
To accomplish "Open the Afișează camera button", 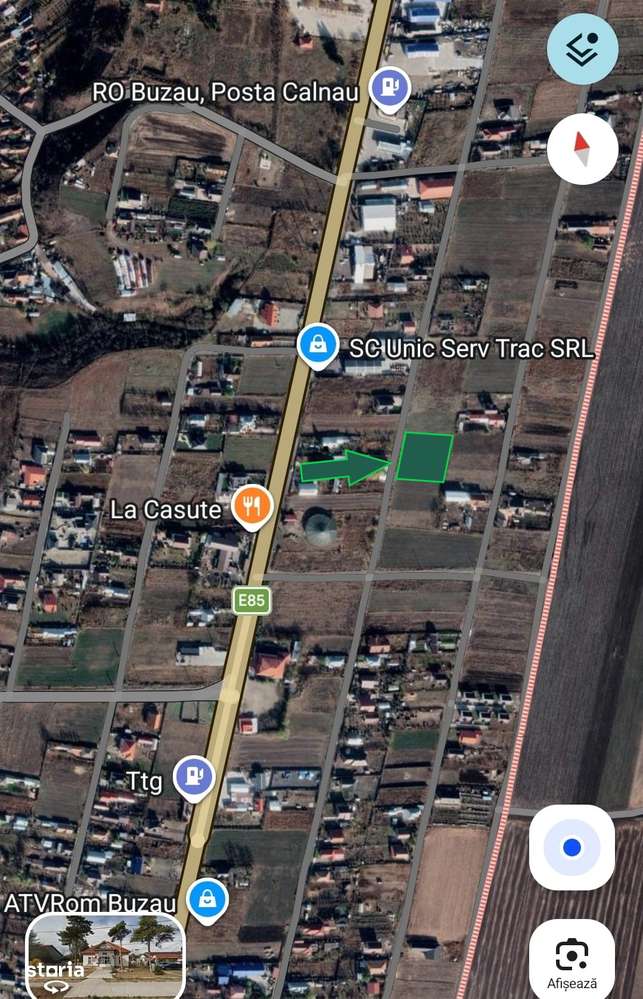I will pyautogui.click(x=571, y=959).
